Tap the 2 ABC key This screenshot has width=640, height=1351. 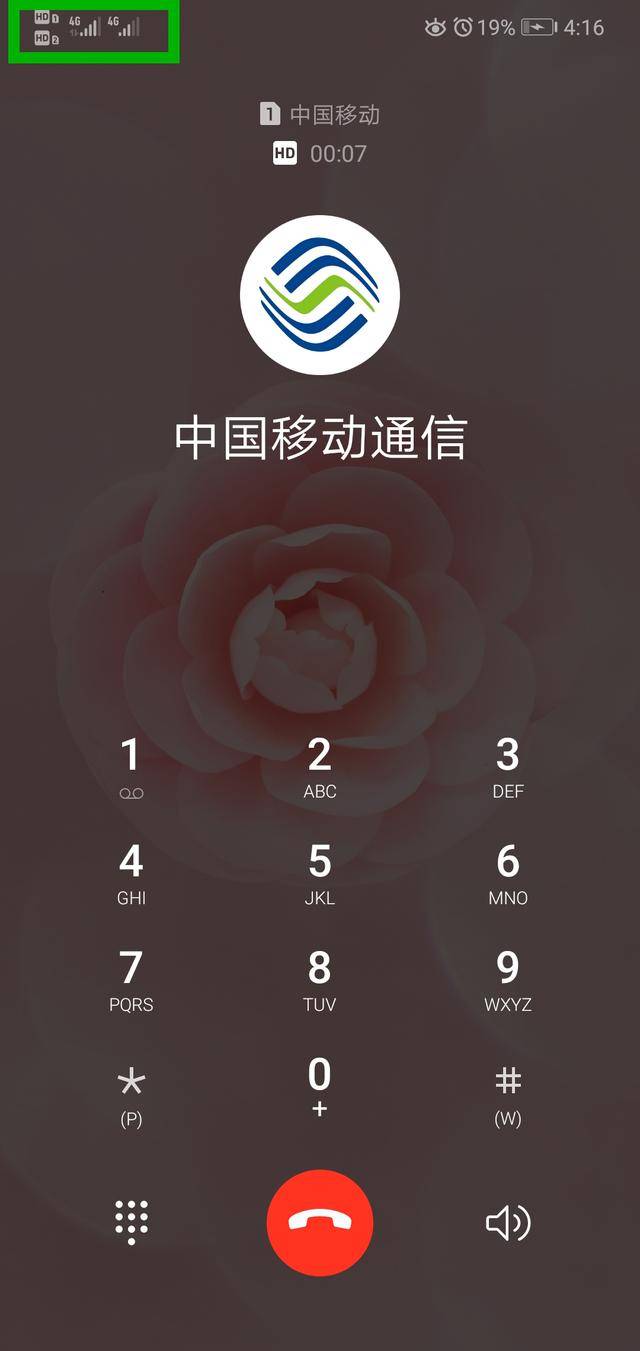[320, 768]
